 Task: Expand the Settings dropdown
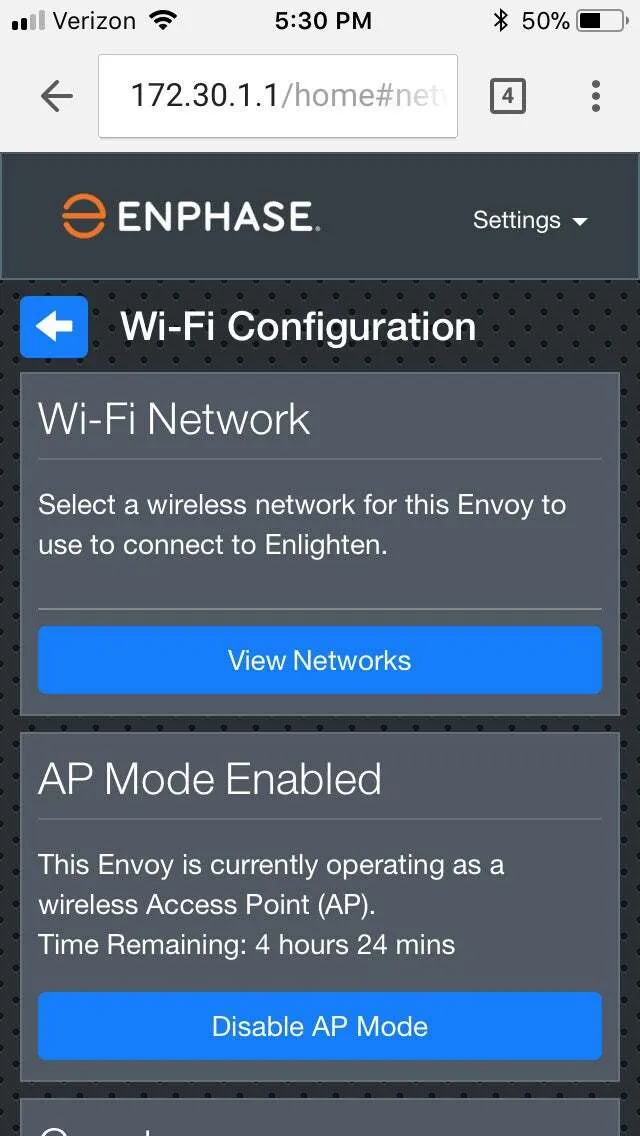[530, 220]
